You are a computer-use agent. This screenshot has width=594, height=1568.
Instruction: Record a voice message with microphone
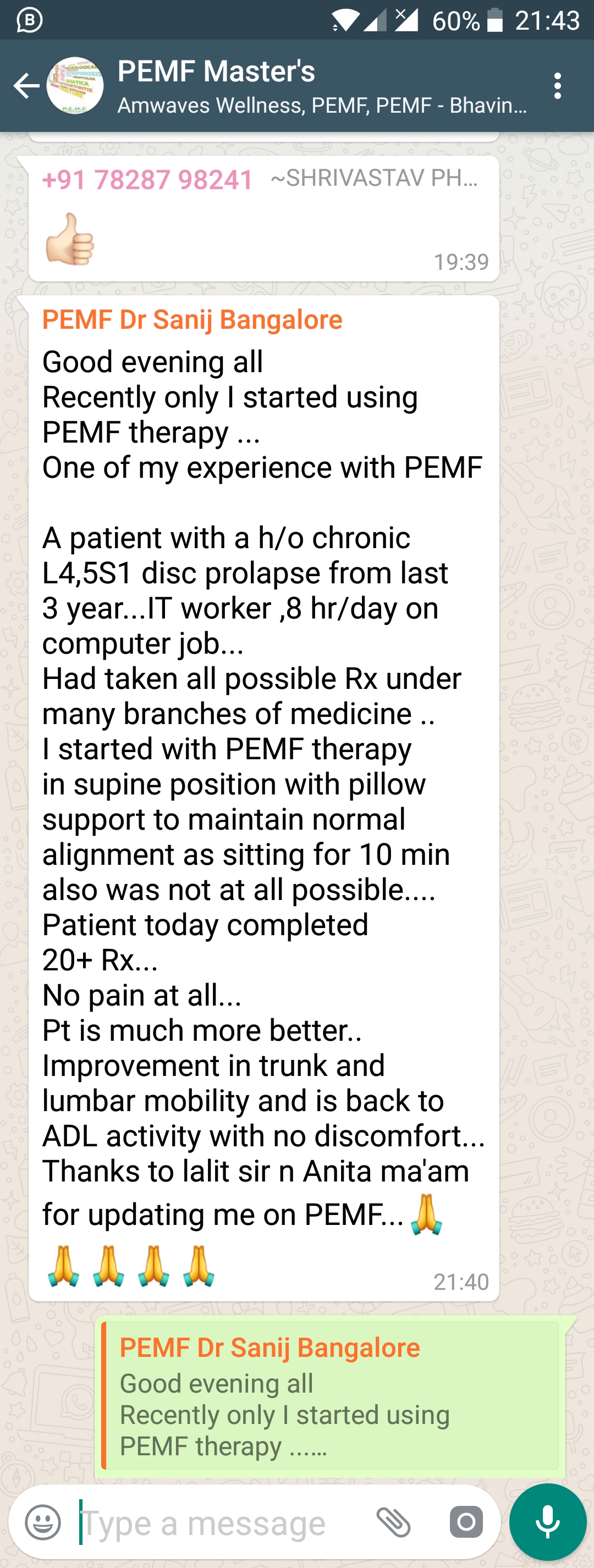click(x=547, y=1521)
